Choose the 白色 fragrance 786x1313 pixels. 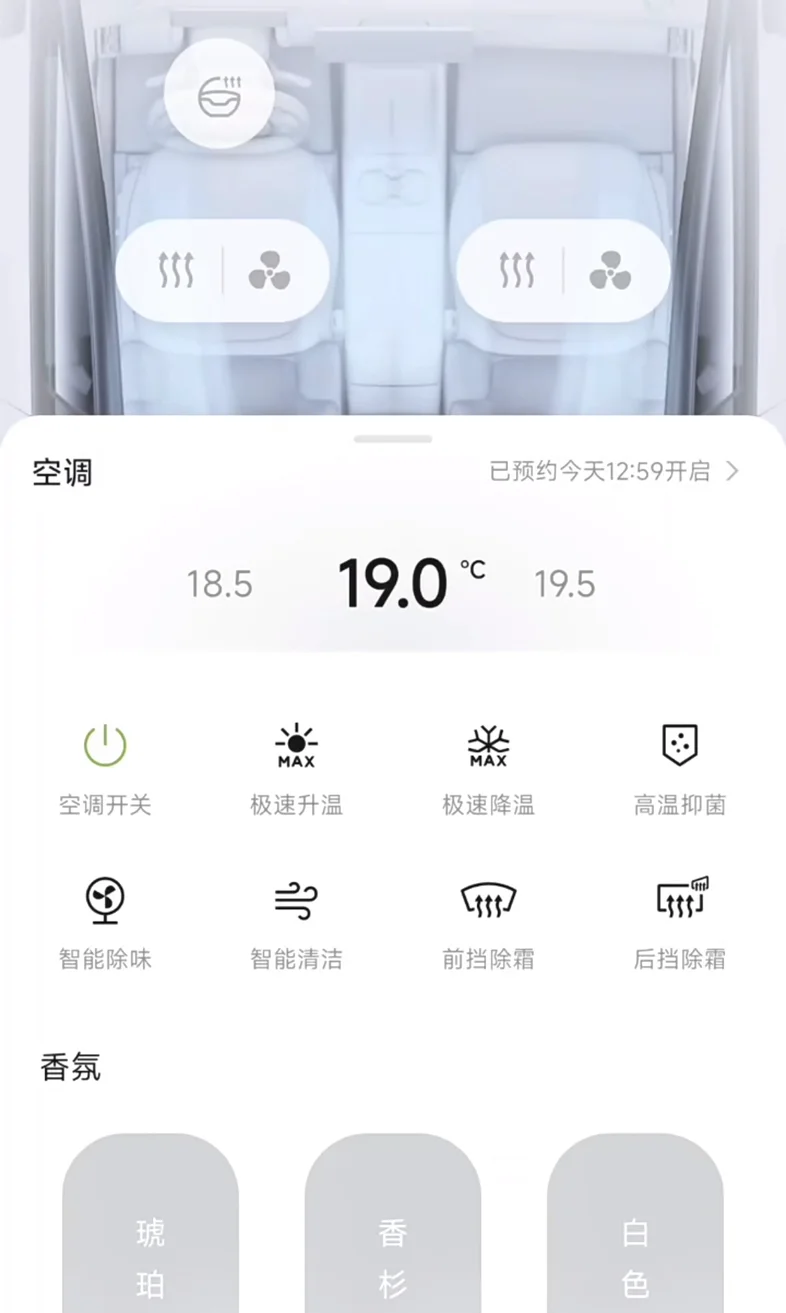point(635,1223)
